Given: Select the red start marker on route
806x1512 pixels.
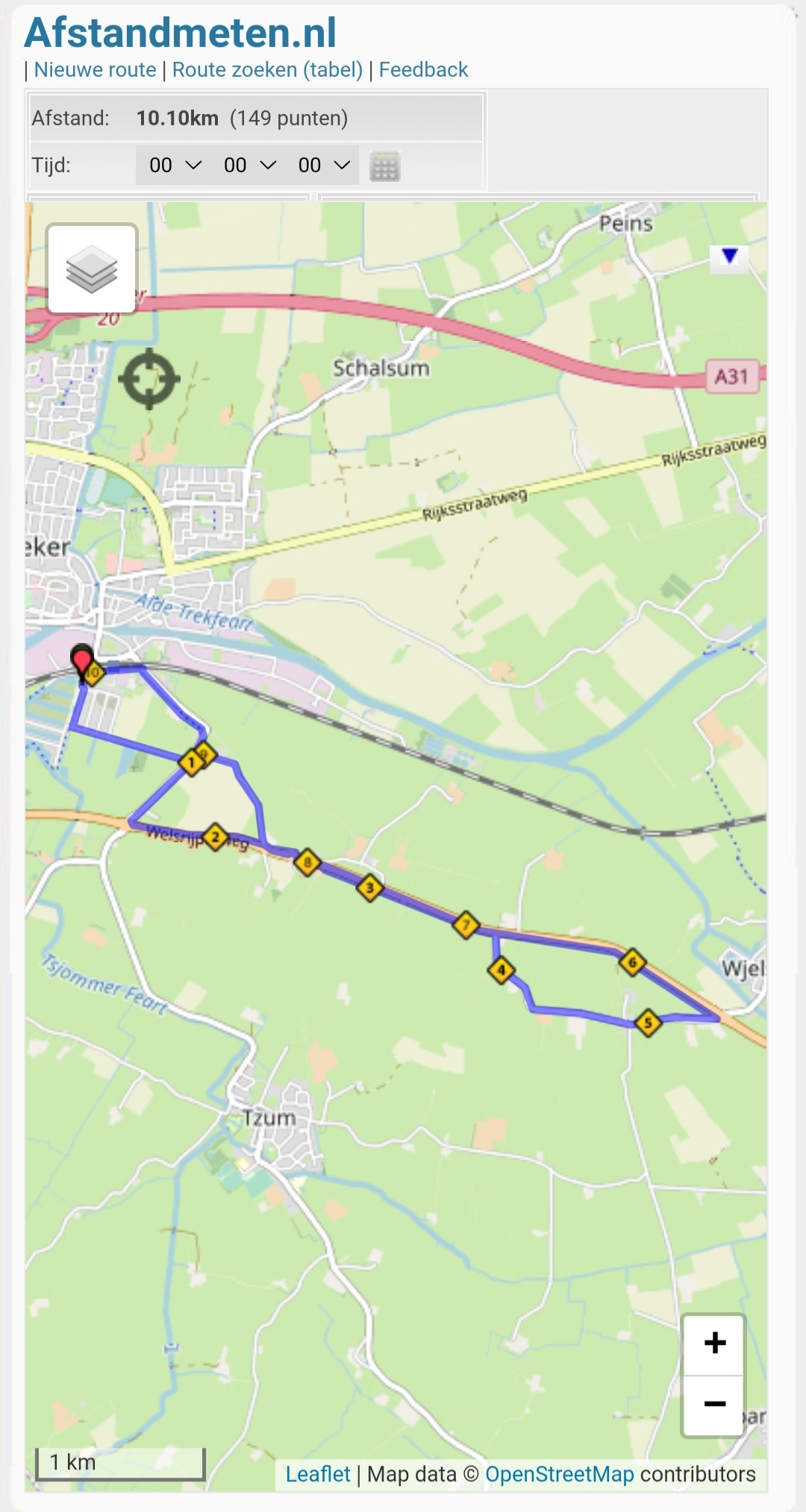Looking at the screenshot, I should click(x=81, y=660).
